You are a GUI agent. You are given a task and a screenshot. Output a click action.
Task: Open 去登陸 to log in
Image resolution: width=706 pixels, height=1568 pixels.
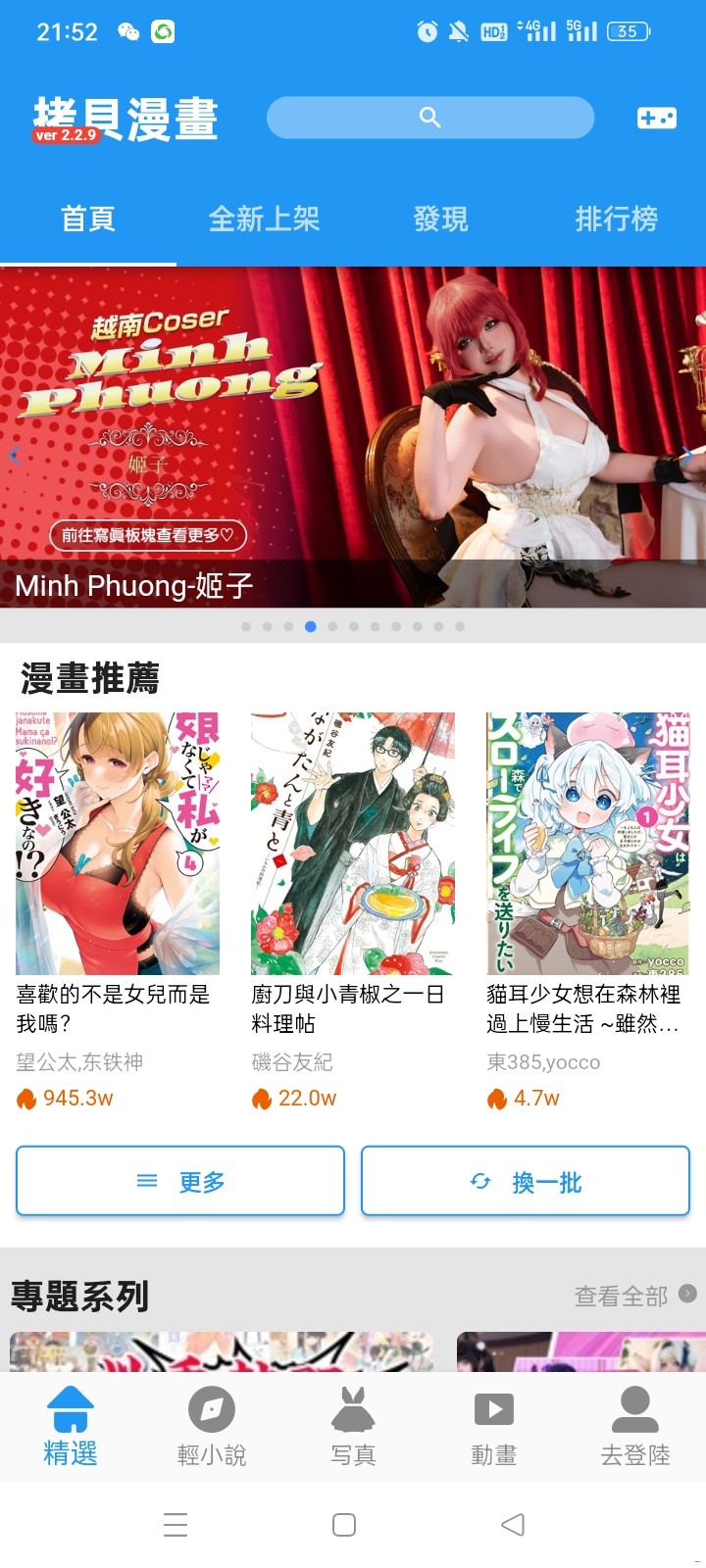635,1427
